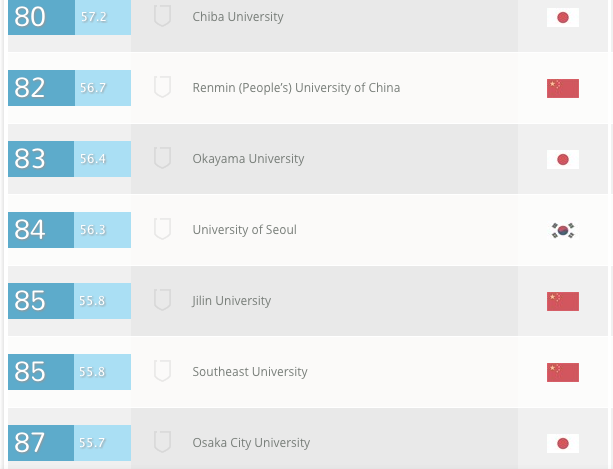Select the Okayama University entry
The image size is (613, 469).
pos(248,159)
